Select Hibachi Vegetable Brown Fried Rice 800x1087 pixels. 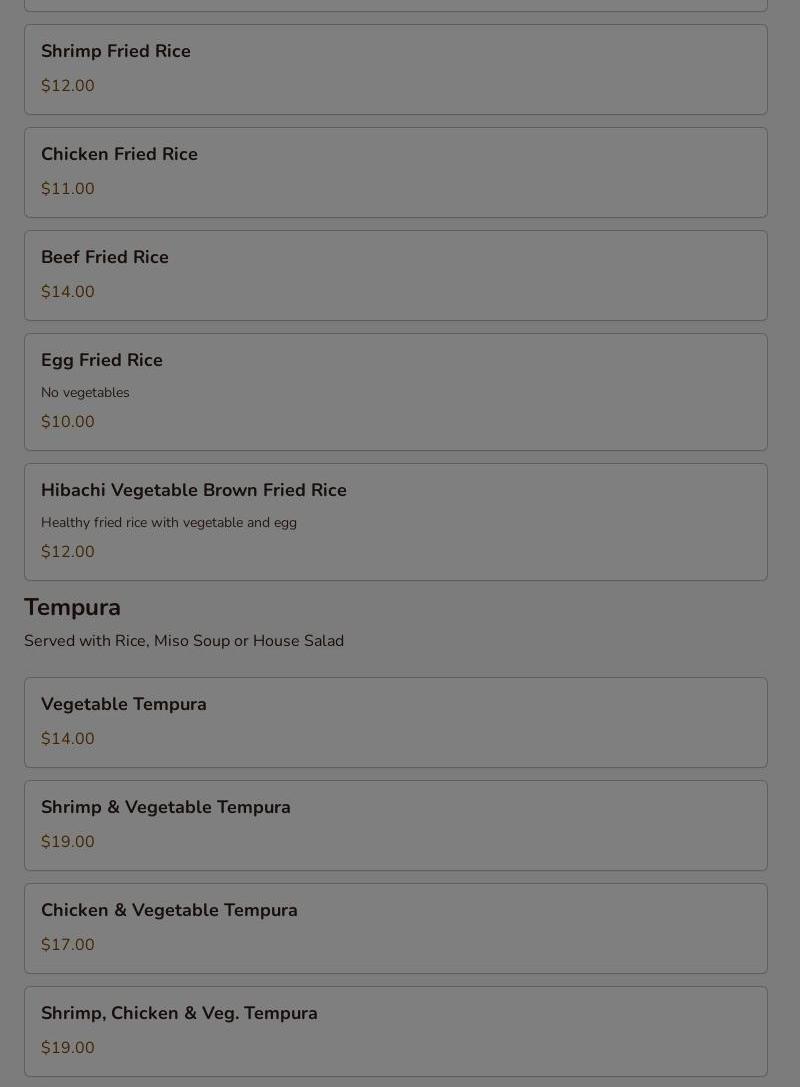(x=396, y=522)
